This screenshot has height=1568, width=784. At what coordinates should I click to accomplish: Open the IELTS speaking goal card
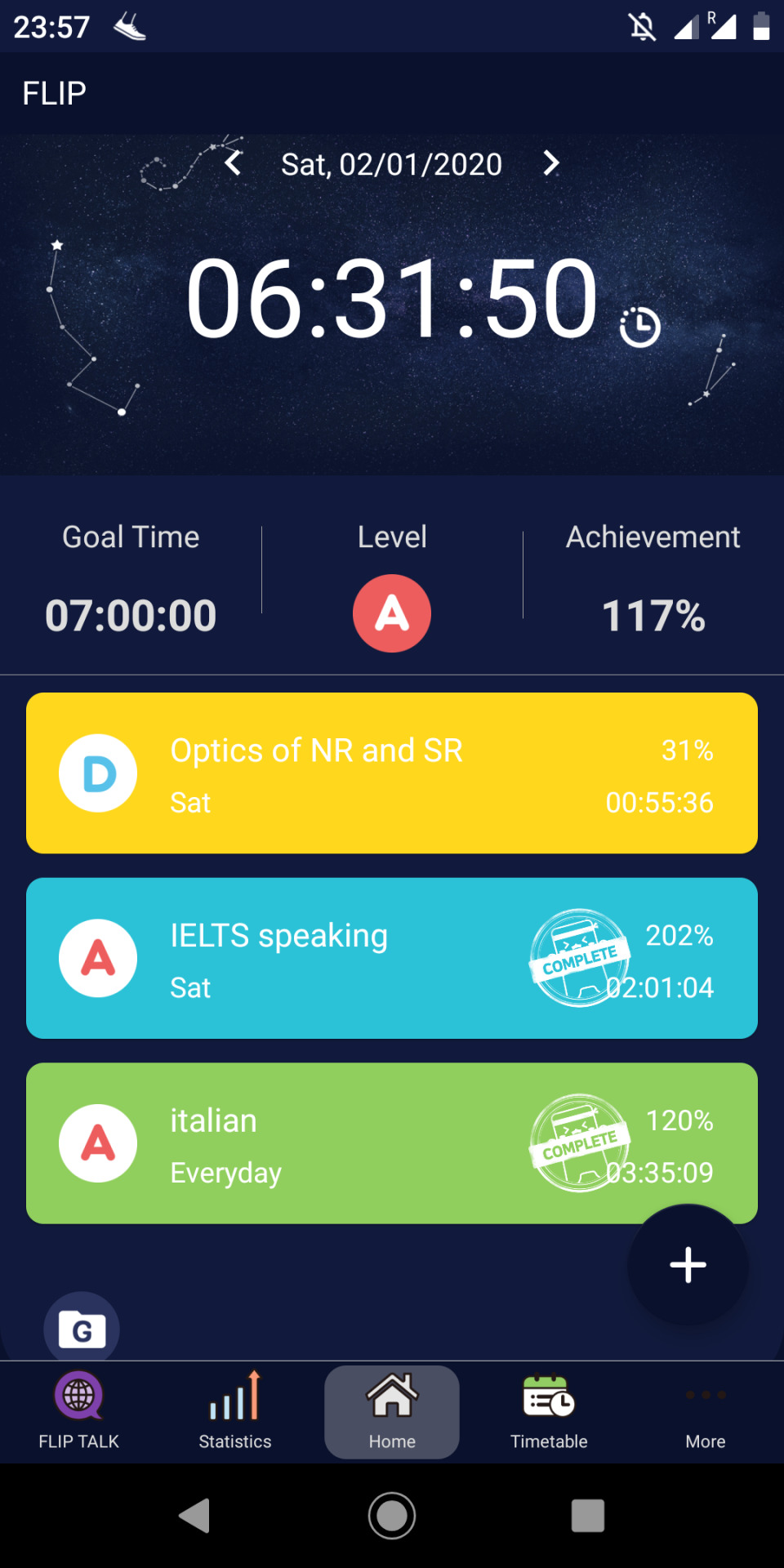pyautogui.click(x=392, y=958)
